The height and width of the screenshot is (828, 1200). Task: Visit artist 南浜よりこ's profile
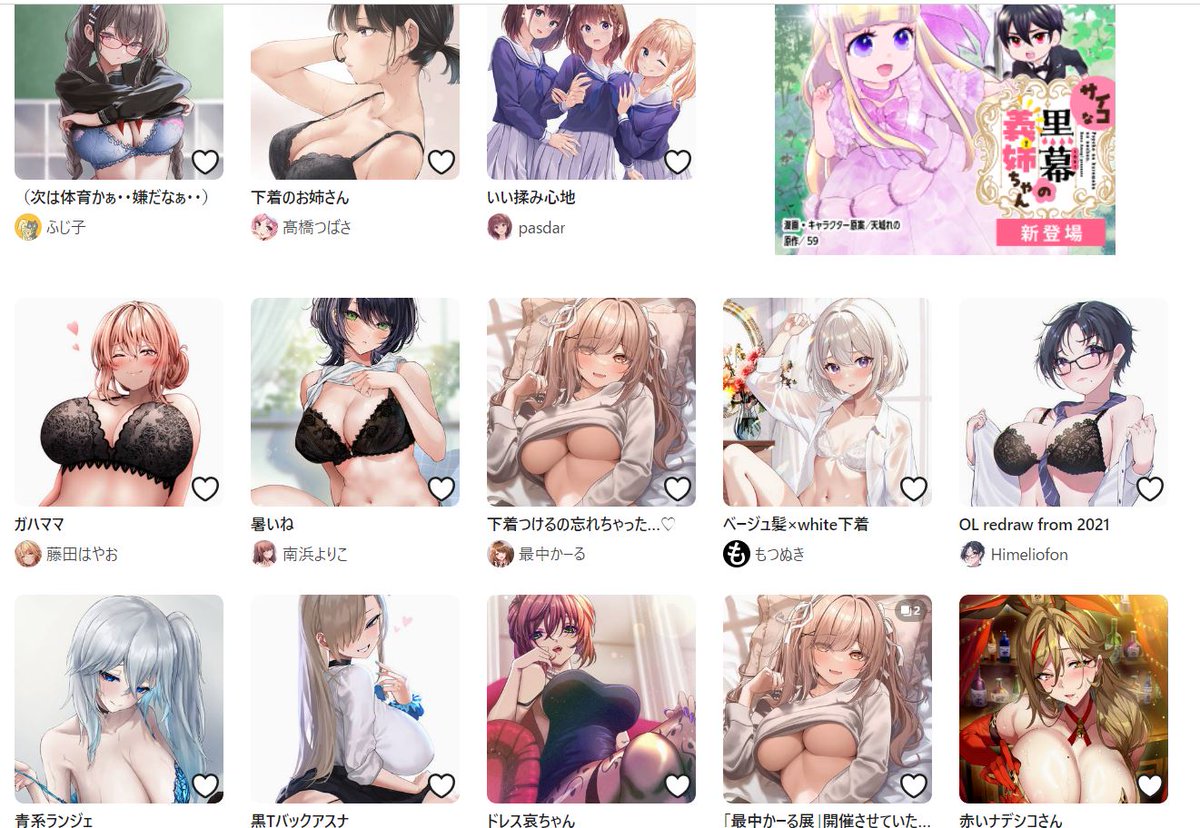point(315,554)
